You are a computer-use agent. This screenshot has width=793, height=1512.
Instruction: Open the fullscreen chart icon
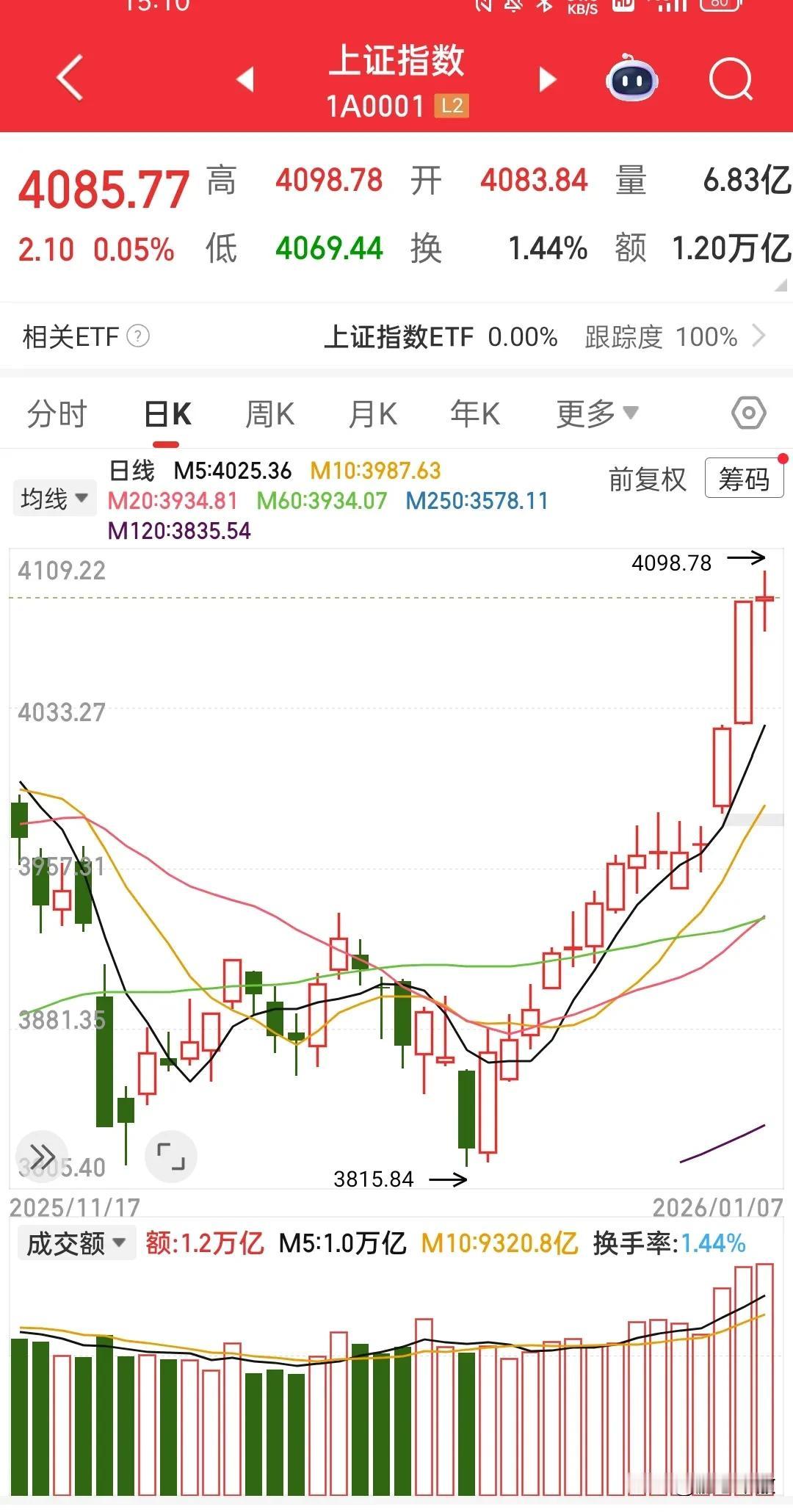(171, 1155)
